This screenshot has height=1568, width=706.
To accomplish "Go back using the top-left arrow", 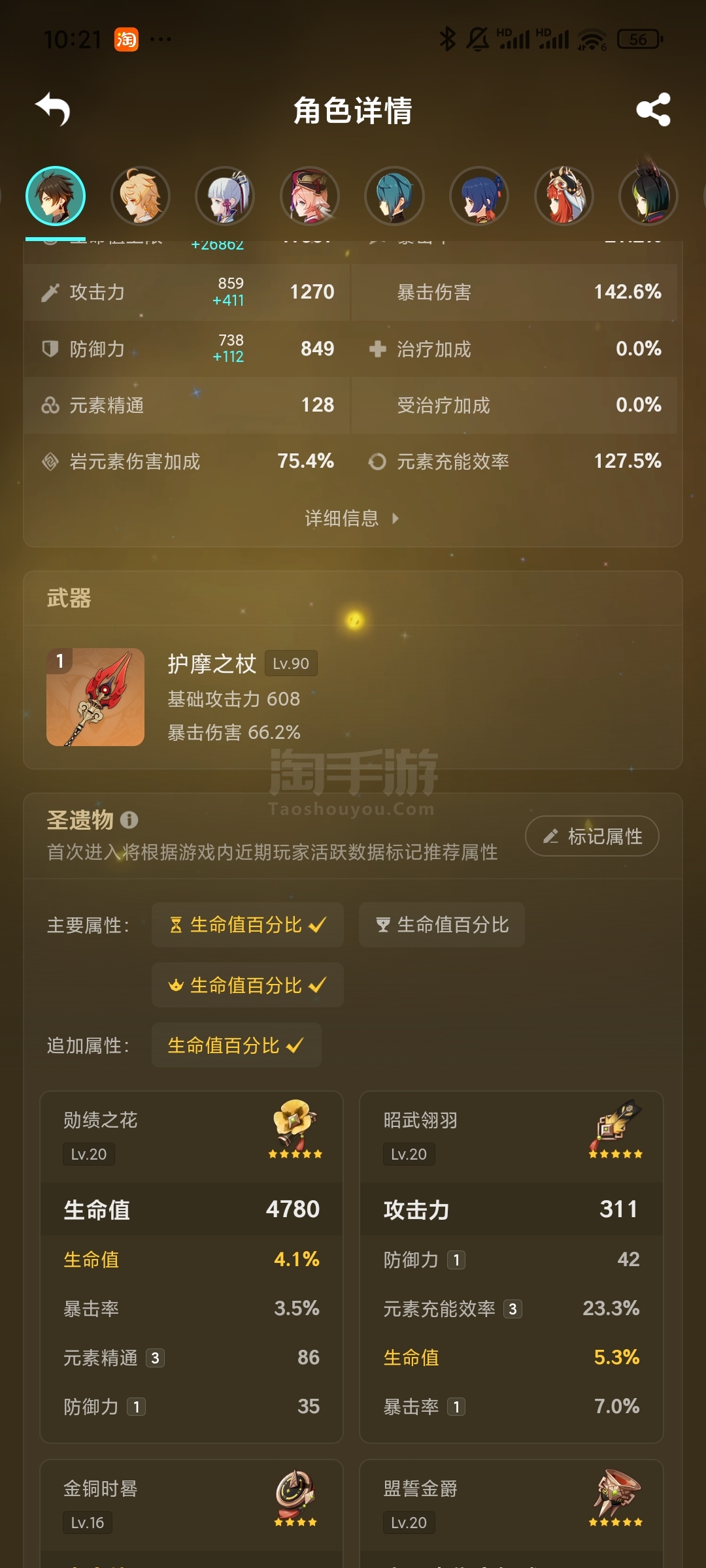I will pyautogui.click(x=53, y=109).
